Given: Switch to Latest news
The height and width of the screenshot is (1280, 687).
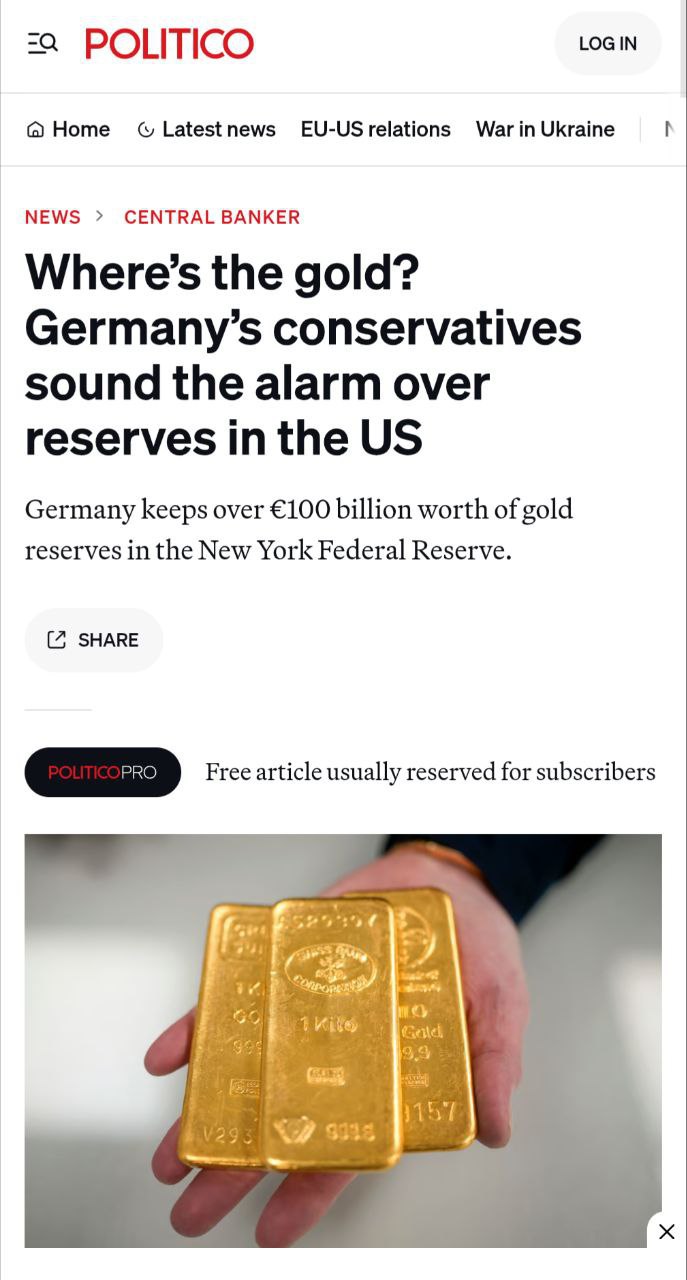Looking at the screenshot, I should (206, 129).
